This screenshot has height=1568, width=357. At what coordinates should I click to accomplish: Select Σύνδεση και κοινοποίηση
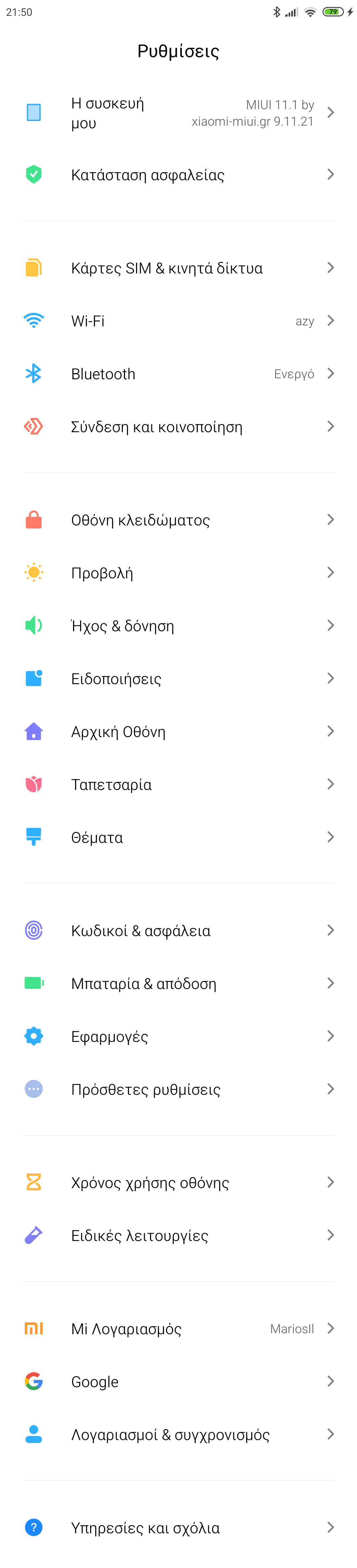tap(178, 427)
